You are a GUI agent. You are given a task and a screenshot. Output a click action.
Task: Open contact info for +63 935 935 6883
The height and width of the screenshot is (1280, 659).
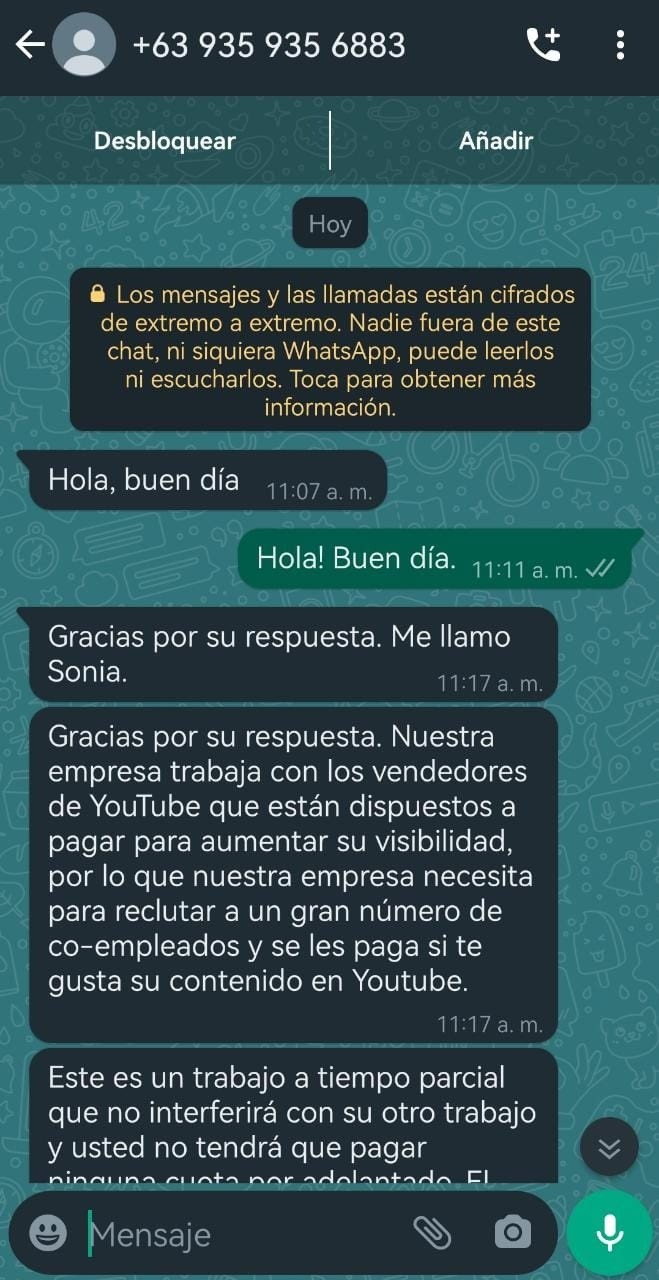click(x=268, y=46)
